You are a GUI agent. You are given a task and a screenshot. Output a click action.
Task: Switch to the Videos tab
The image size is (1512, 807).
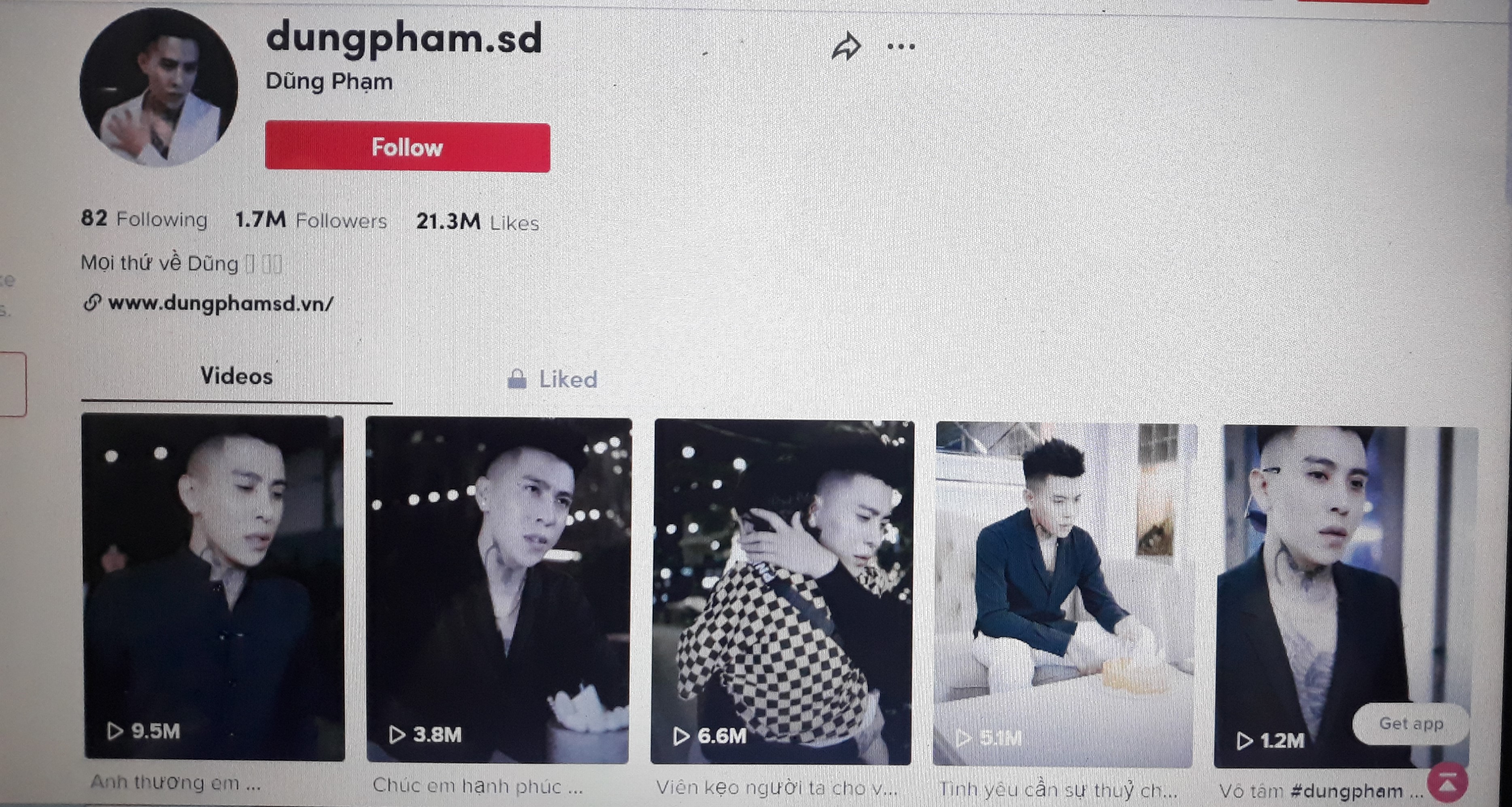point(236,376)
